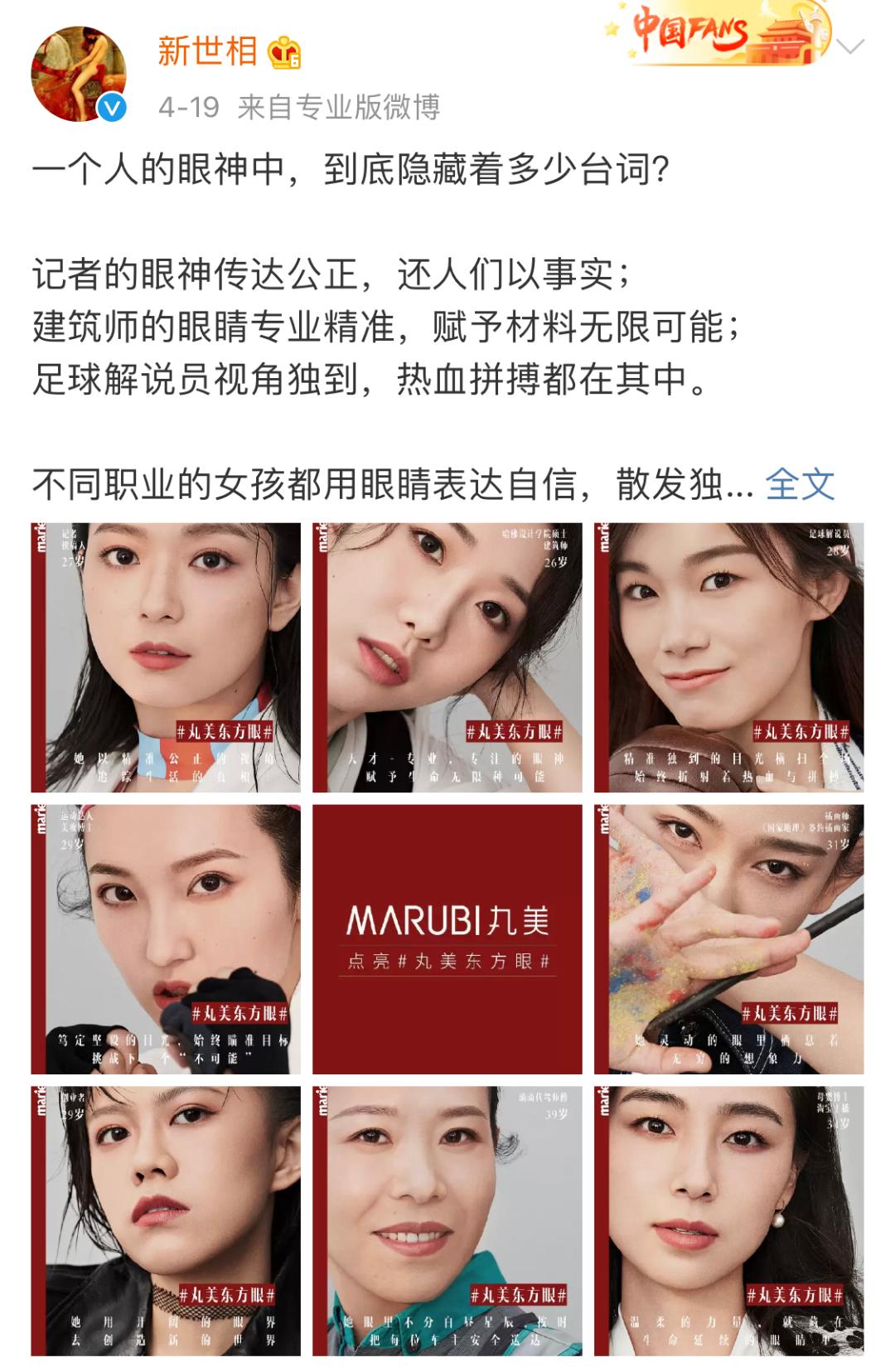
Task: Expand post options chevron
Action: [851, 46]
